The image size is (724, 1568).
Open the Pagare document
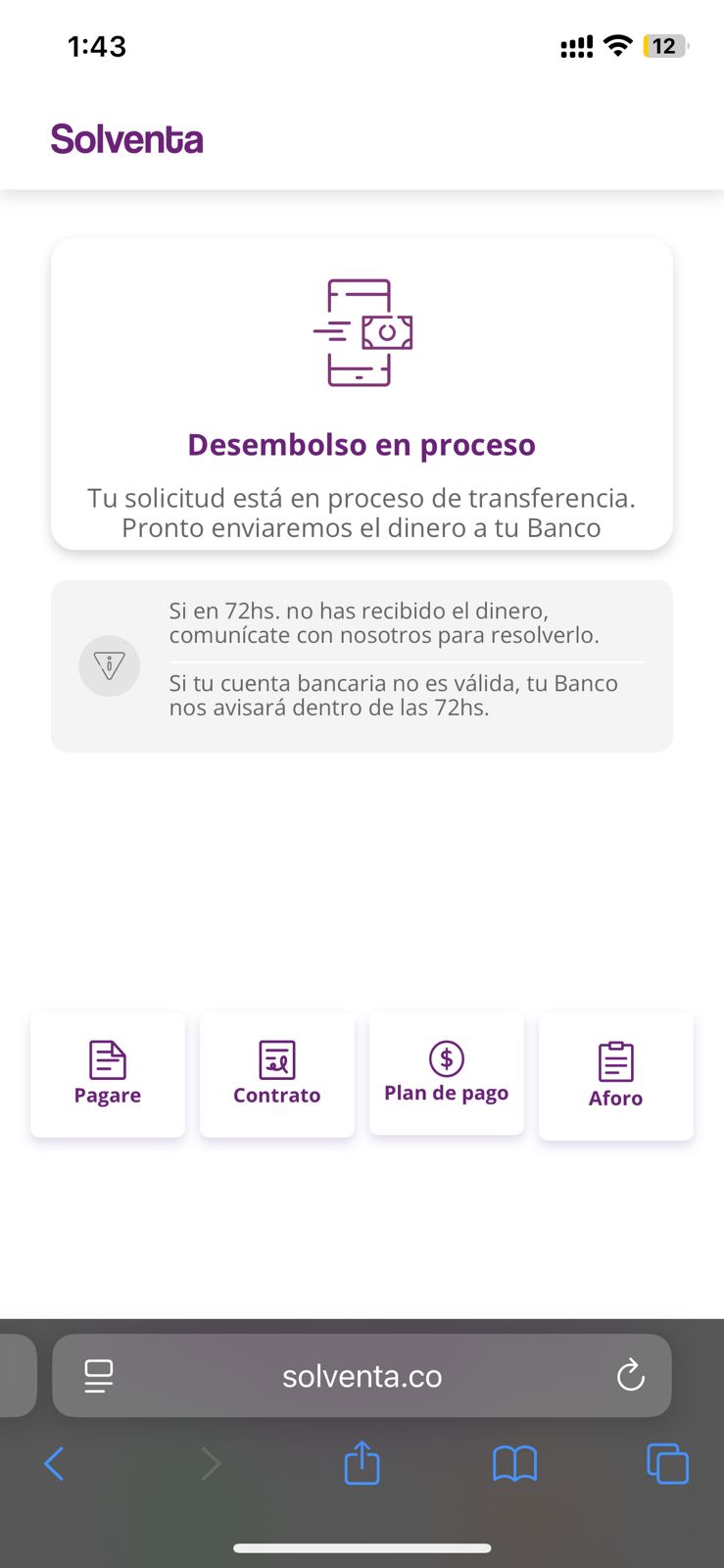click(x=108, y=1074)
